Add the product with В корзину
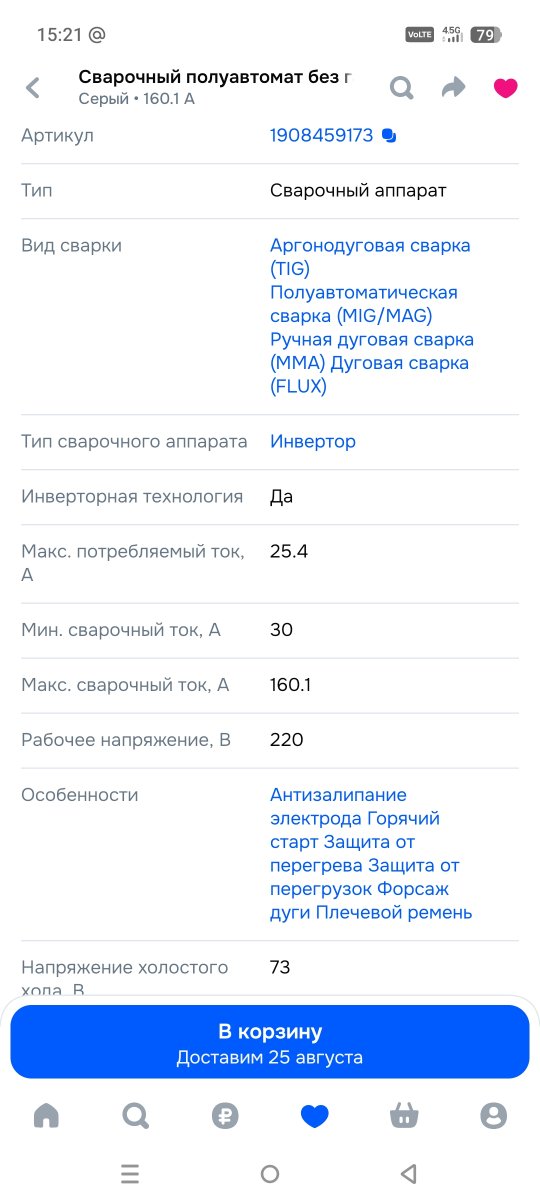This screenshot has height=1200, width=540. (x=270, y=1042)
